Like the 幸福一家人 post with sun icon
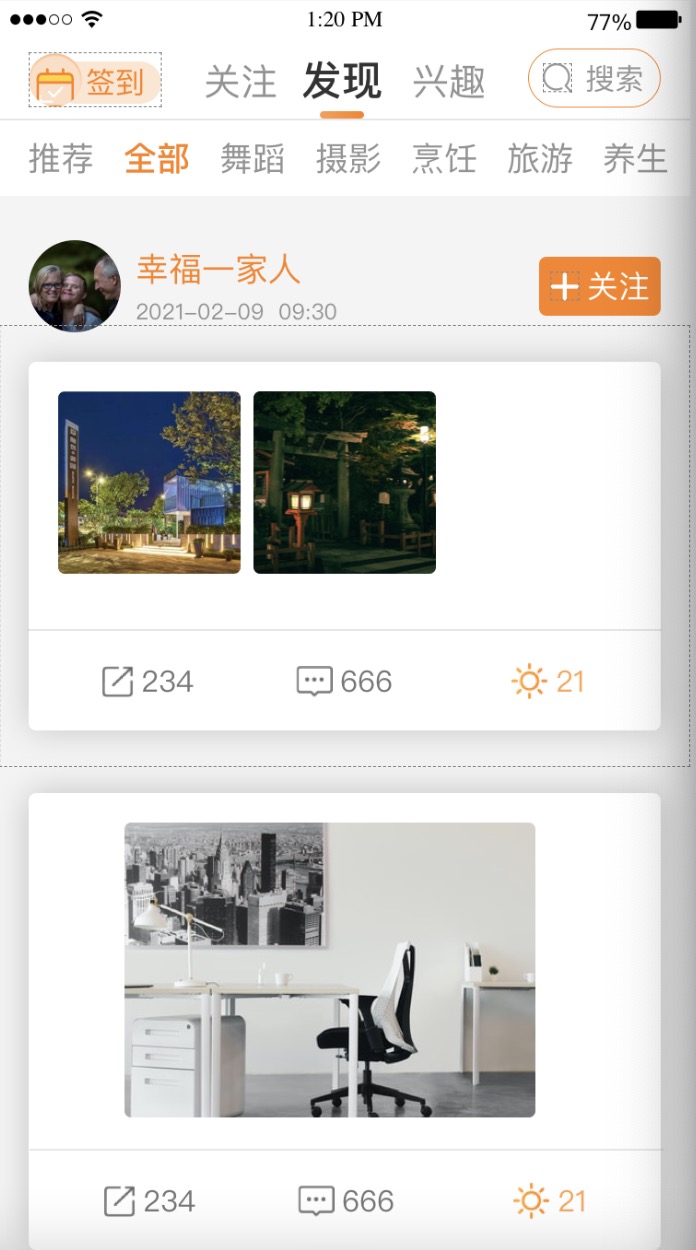 [548, 682]
